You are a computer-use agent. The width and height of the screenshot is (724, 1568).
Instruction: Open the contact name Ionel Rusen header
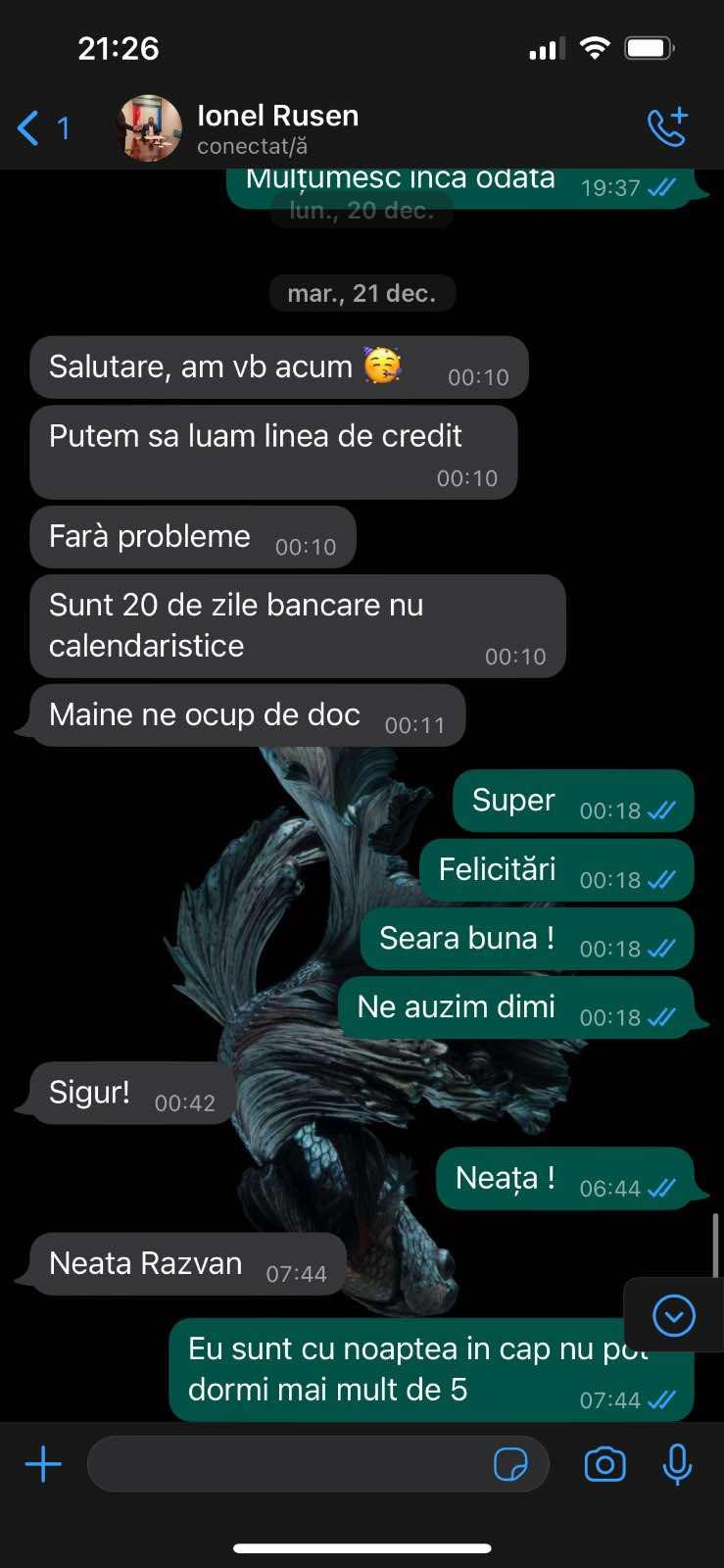click(x=278, y=115)
